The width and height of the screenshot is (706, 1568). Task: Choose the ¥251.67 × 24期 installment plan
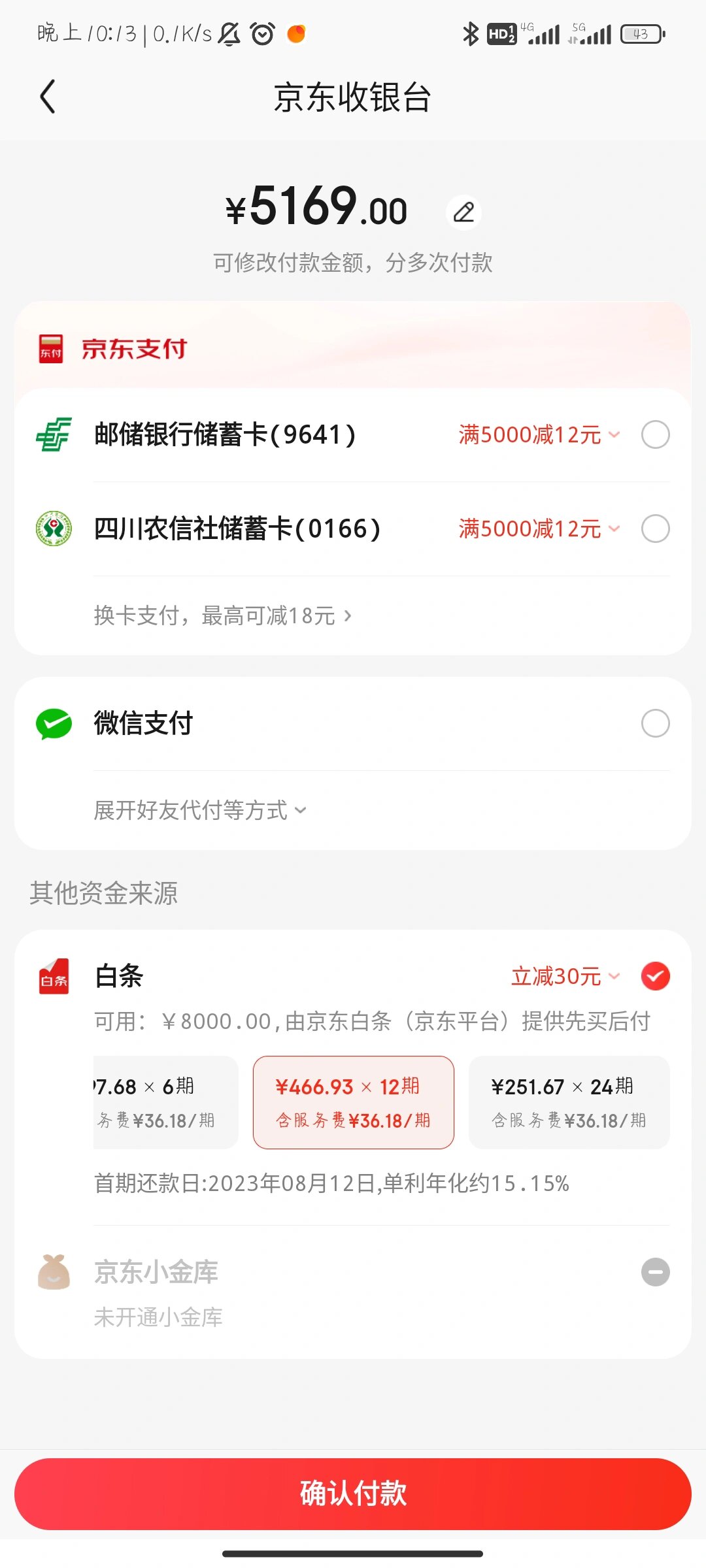click(569, 1102)
